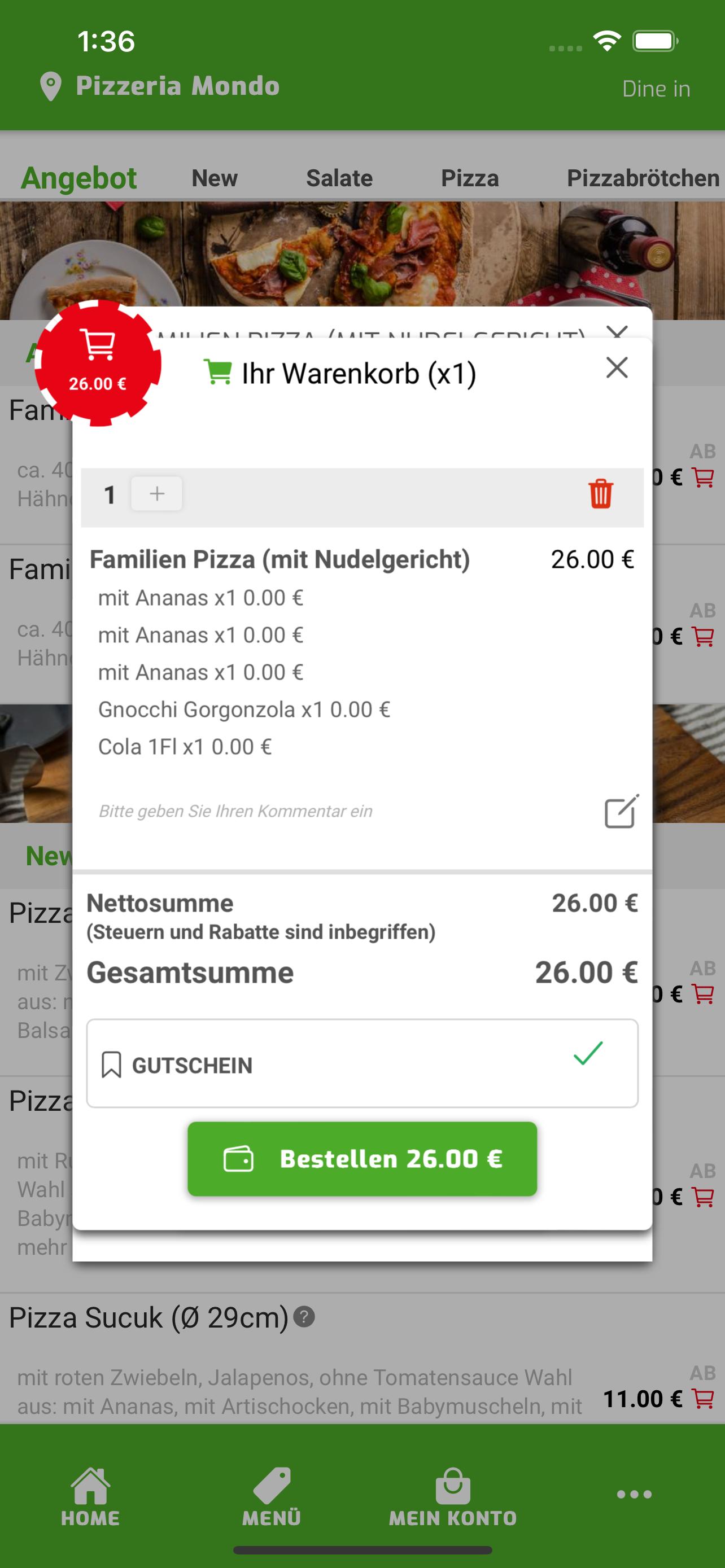Image resolution: width=725 pixels, height=1568 pixels.
Task: Edit the order comment
Action: click(621, 811)
